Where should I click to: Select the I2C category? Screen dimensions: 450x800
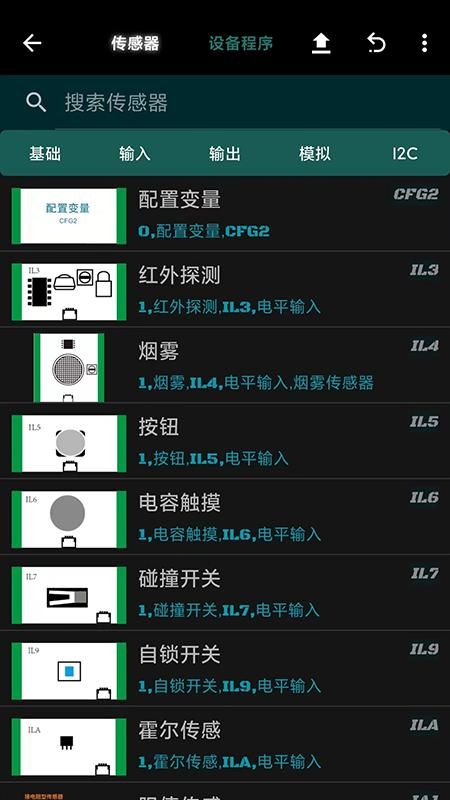pos(405,154)
